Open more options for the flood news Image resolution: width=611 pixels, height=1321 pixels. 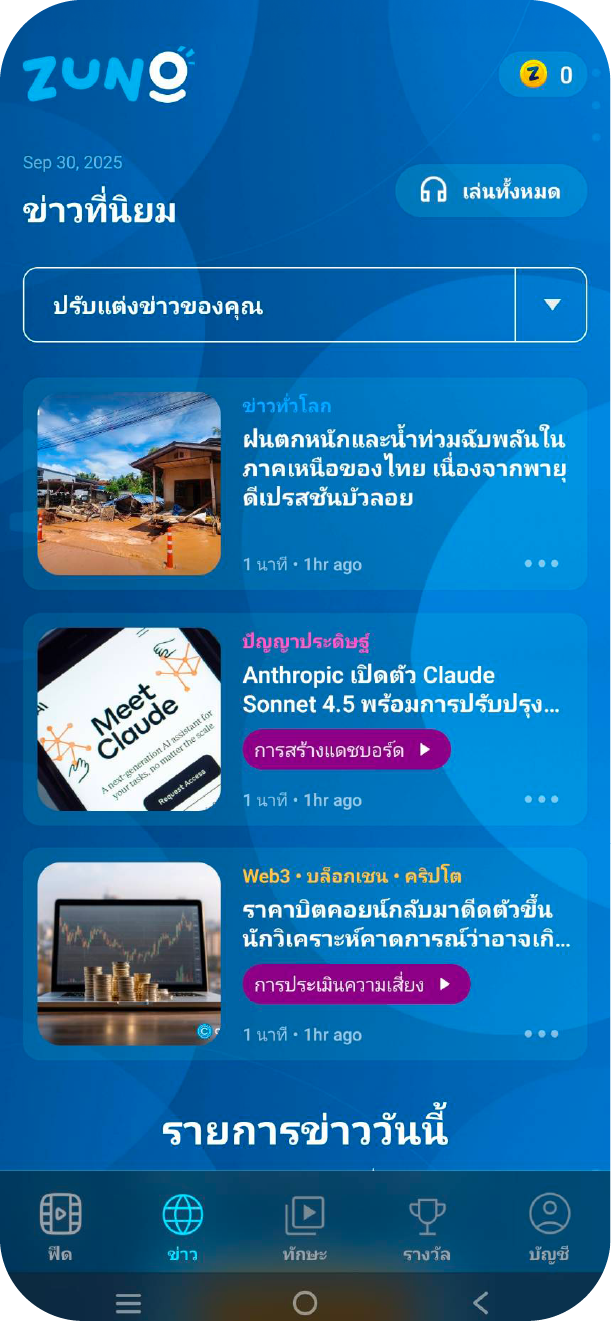(x=541, y=564)
